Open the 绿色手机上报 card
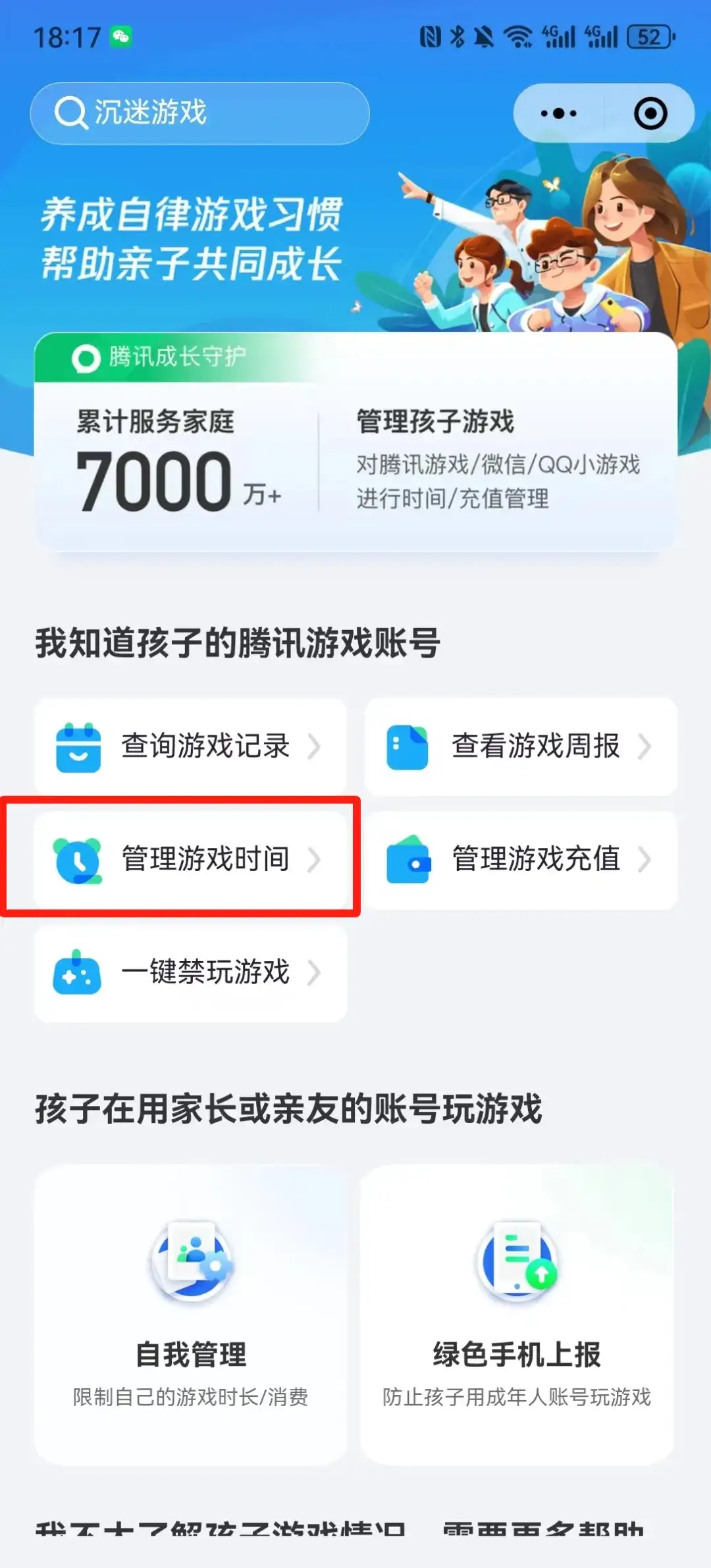Image resolution: width=711 pixels, height=1568 pixels. 517,1315
